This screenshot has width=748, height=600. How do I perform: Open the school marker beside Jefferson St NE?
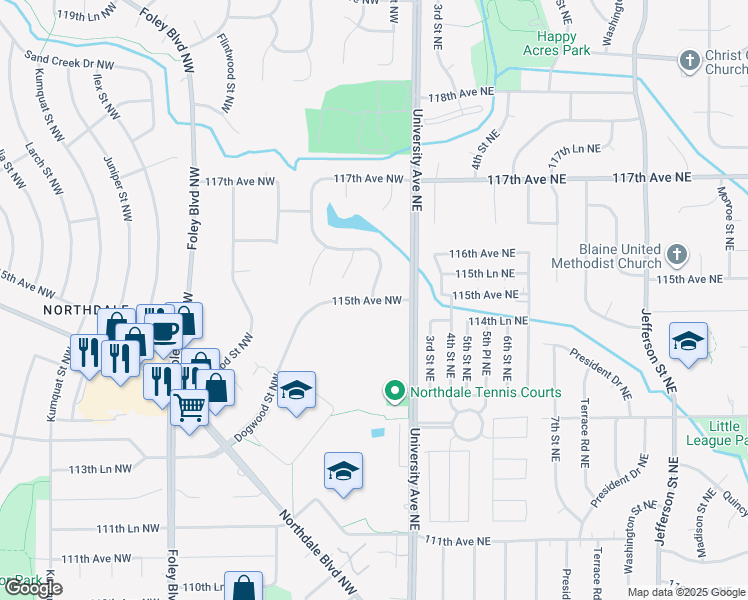tap(688, 344)
